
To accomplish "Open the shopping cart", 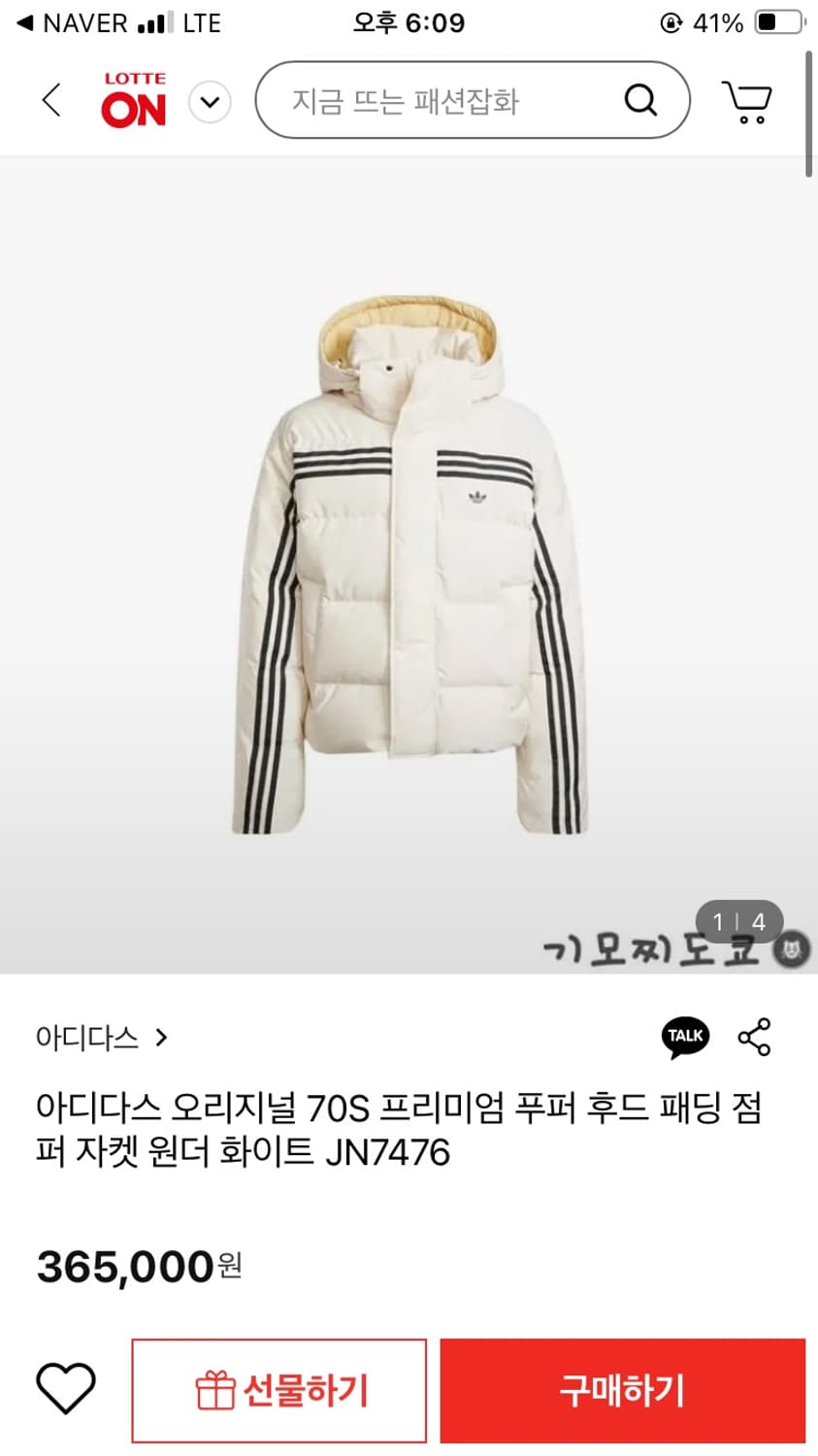I will click(745, 100).
